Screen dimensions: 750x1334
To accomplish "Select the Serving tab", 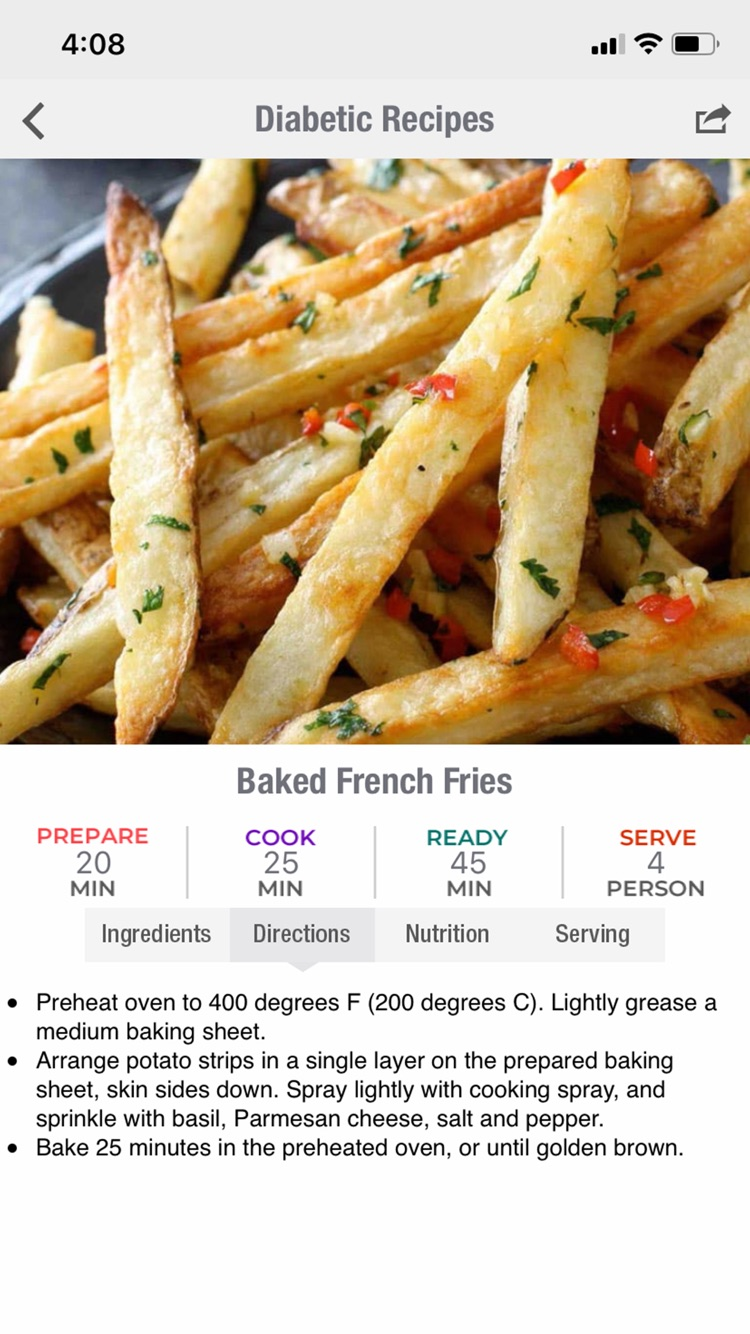I will click(x=591, y=933).
